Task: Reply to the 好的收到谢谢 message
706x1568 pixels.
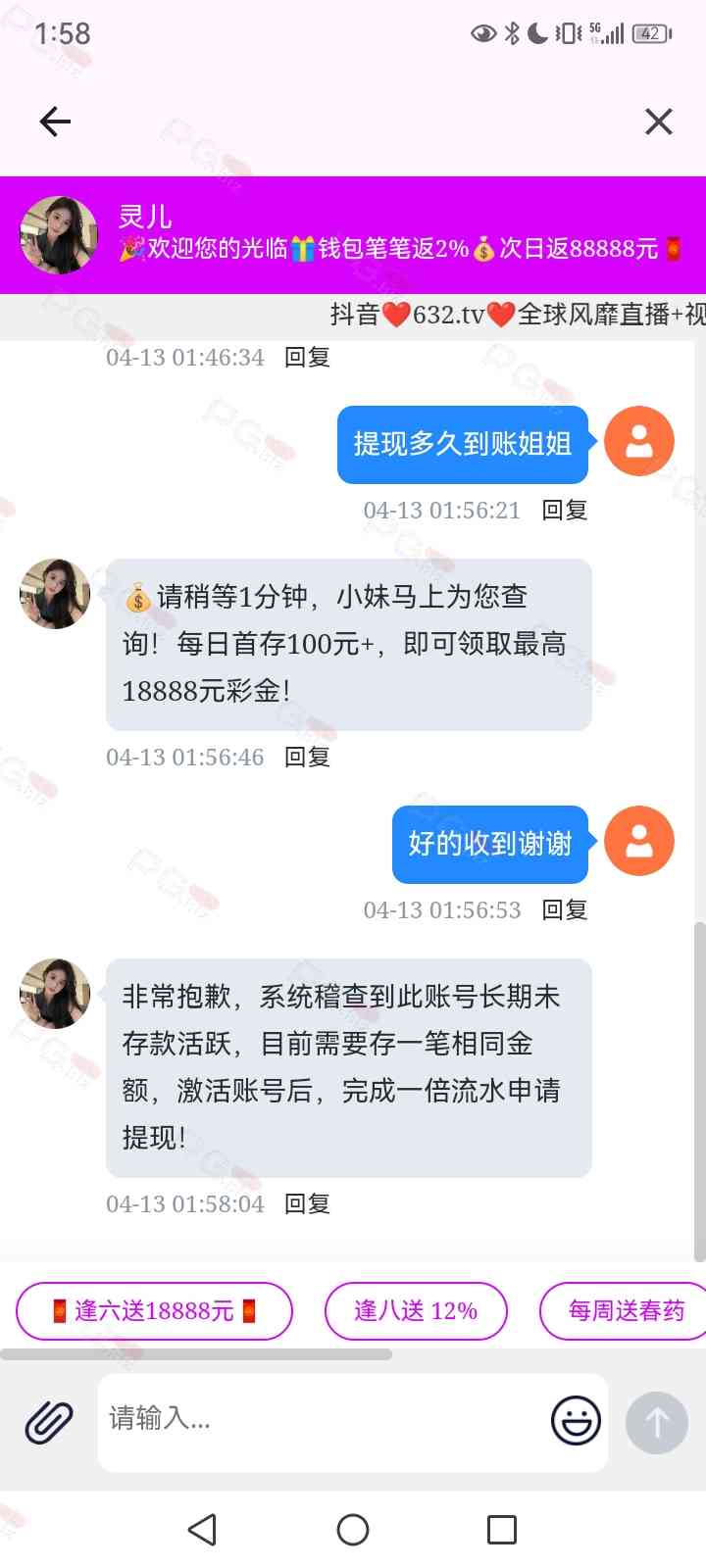Action: click(x=564, y=909)
